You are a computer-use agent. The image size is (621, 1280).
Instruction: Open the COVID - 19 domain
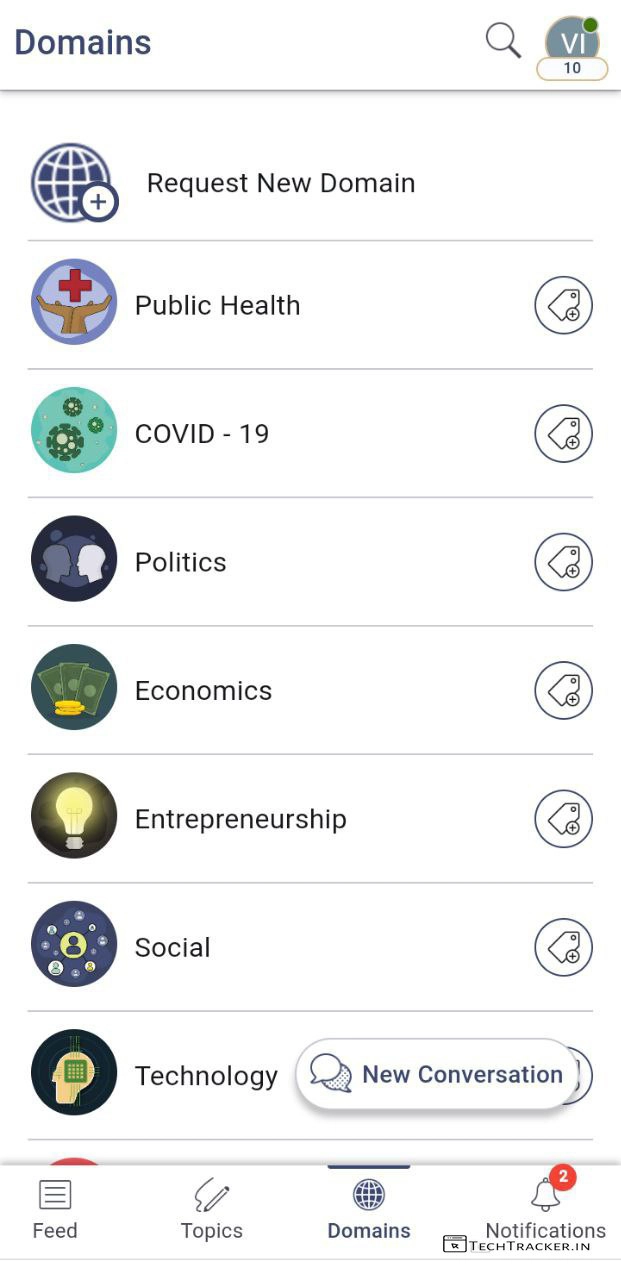coord(201,434)
